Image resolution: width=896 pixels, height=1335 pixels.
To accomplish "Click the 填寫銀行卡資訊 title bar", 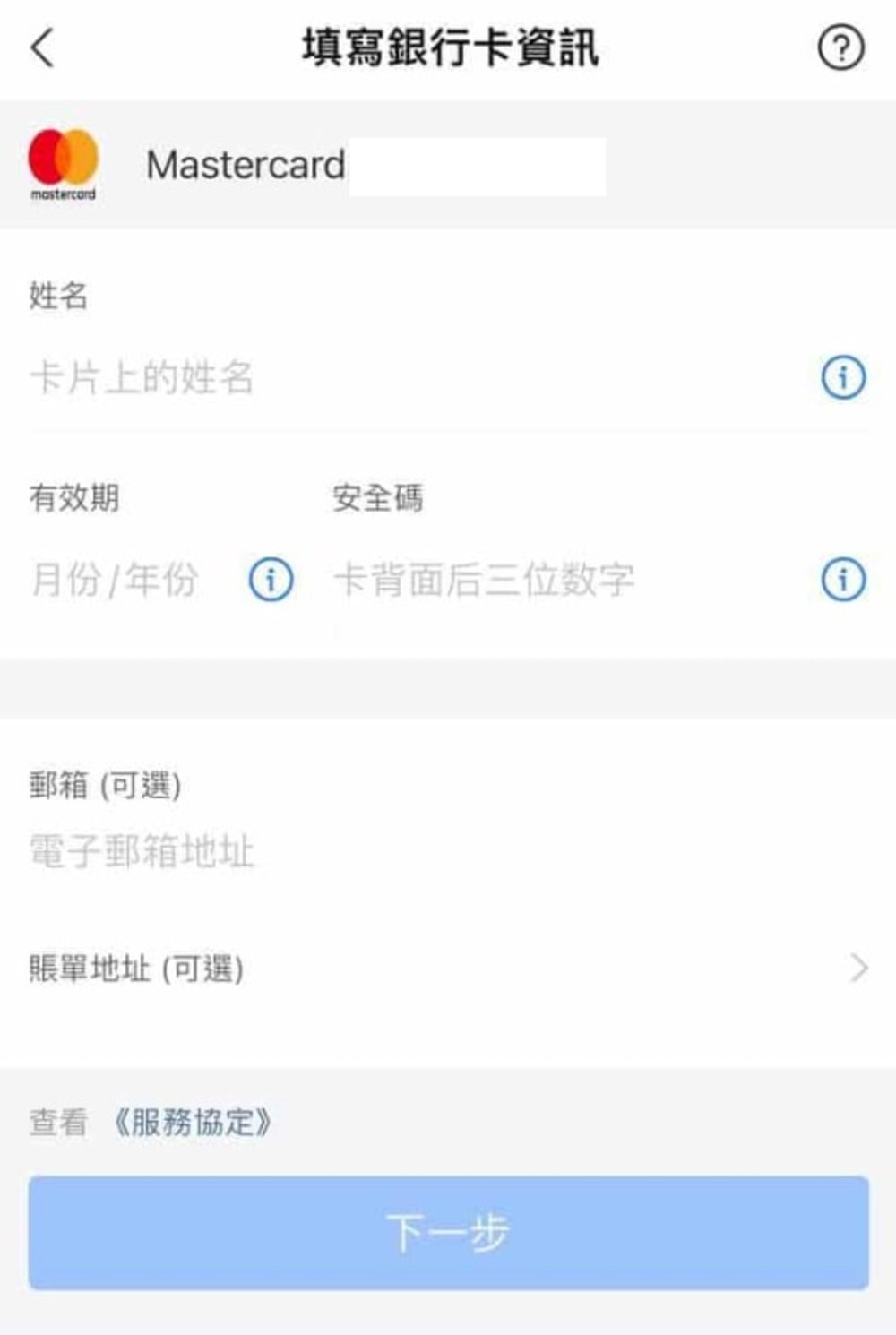I will tap(448, 47).
